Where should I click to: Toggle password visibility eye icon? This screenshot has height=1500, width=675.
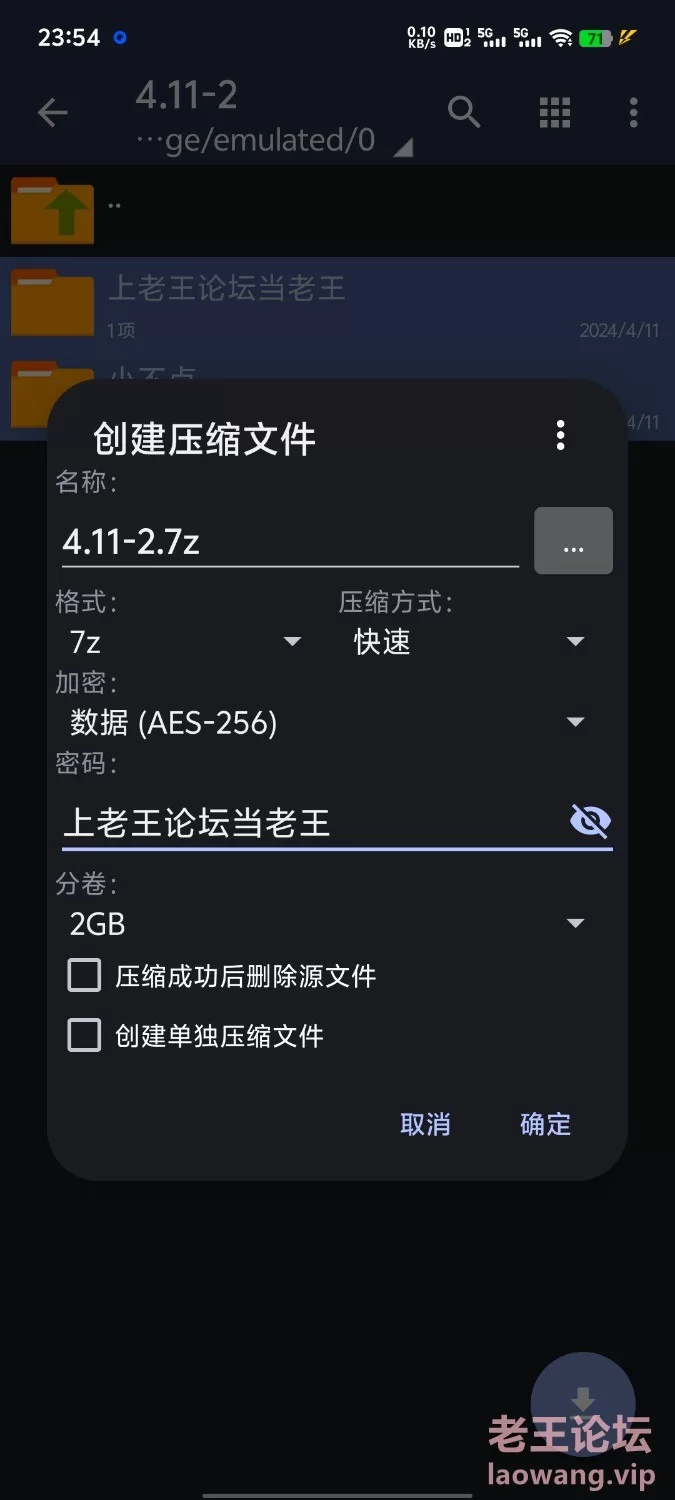point(590,822)
